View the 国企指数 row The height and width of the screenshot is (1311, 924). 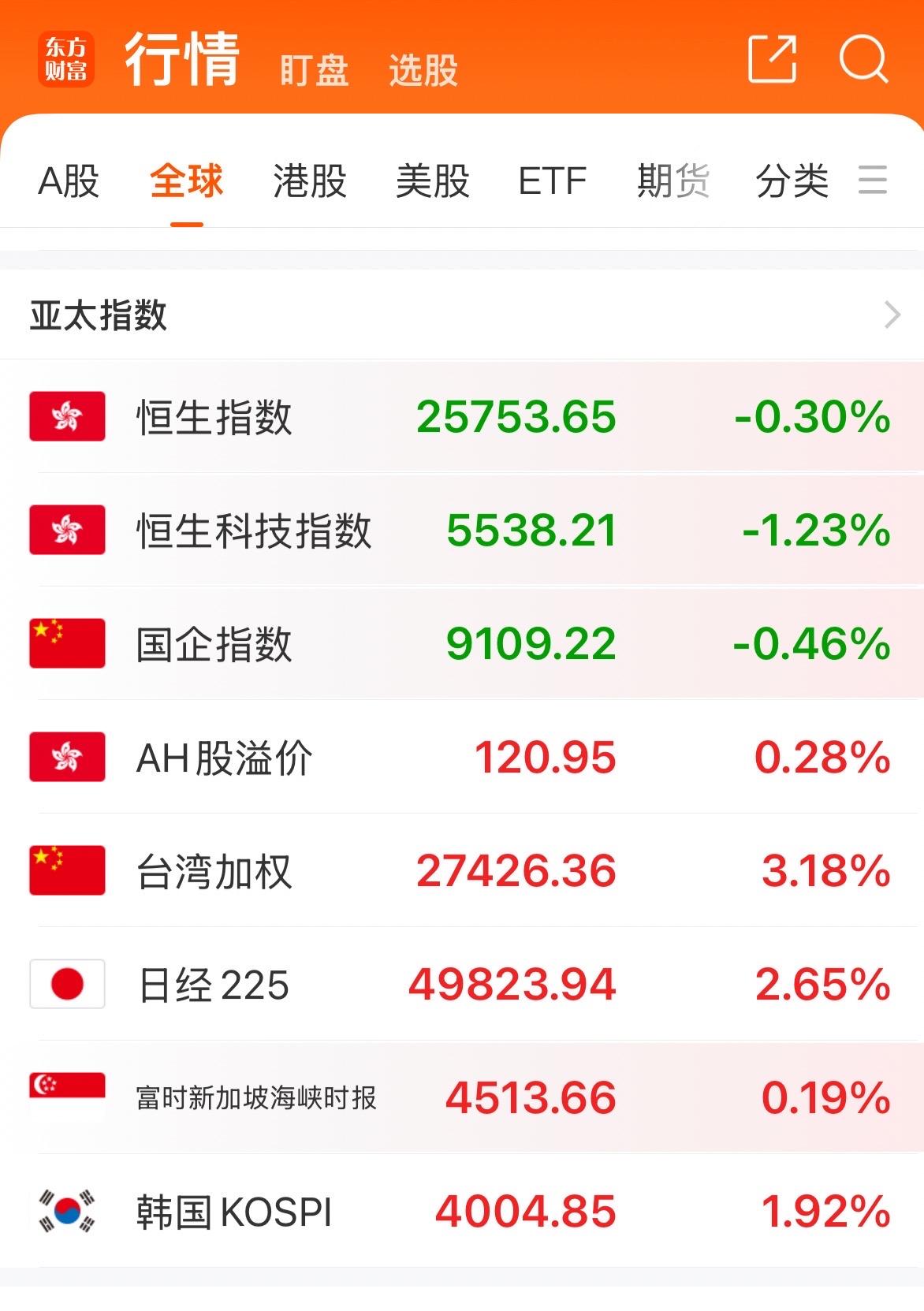pyautogui.click(x=462, y=645)
